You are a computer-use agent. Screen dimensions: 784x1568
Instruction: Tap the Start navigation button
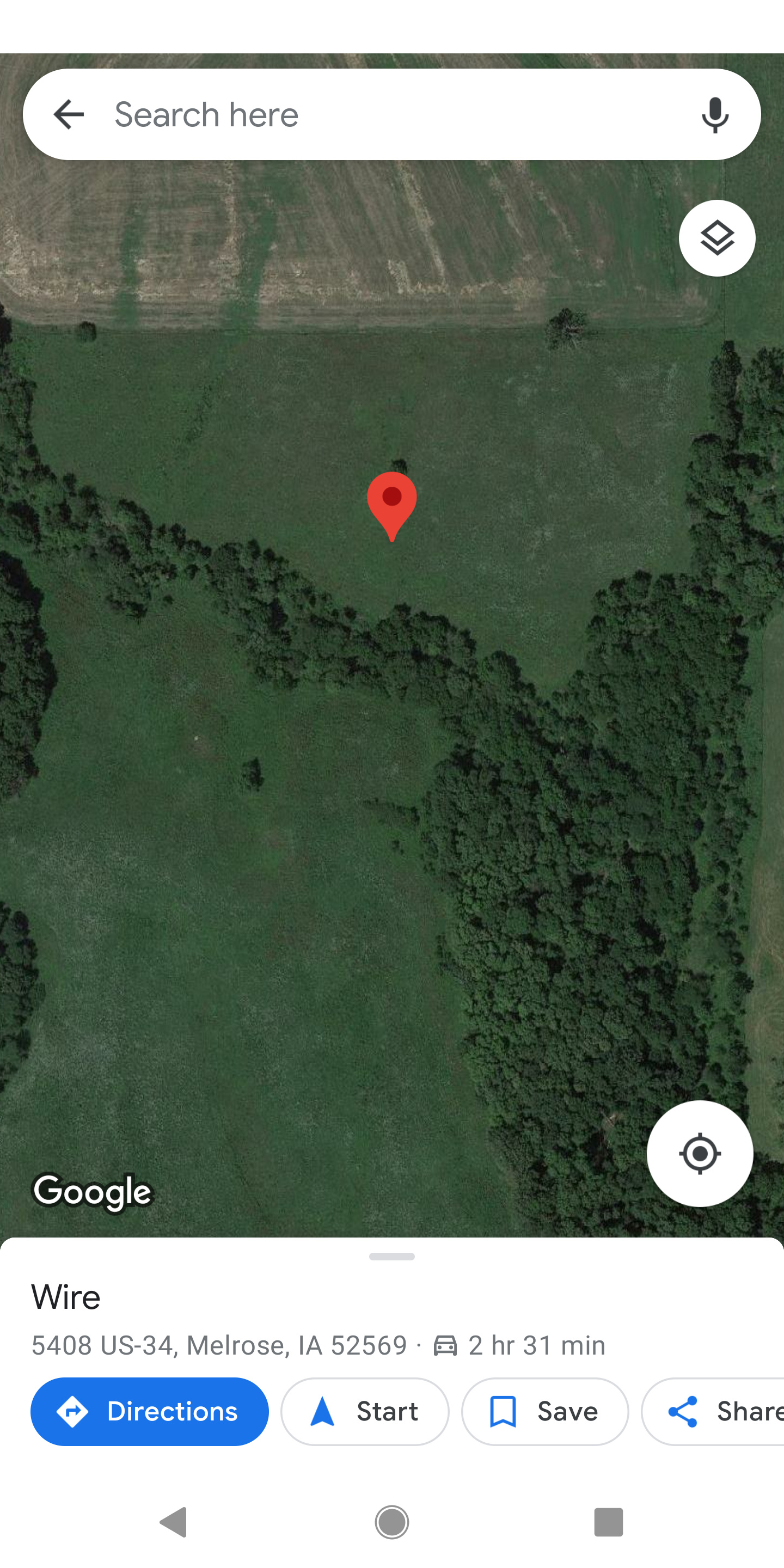365,1412
